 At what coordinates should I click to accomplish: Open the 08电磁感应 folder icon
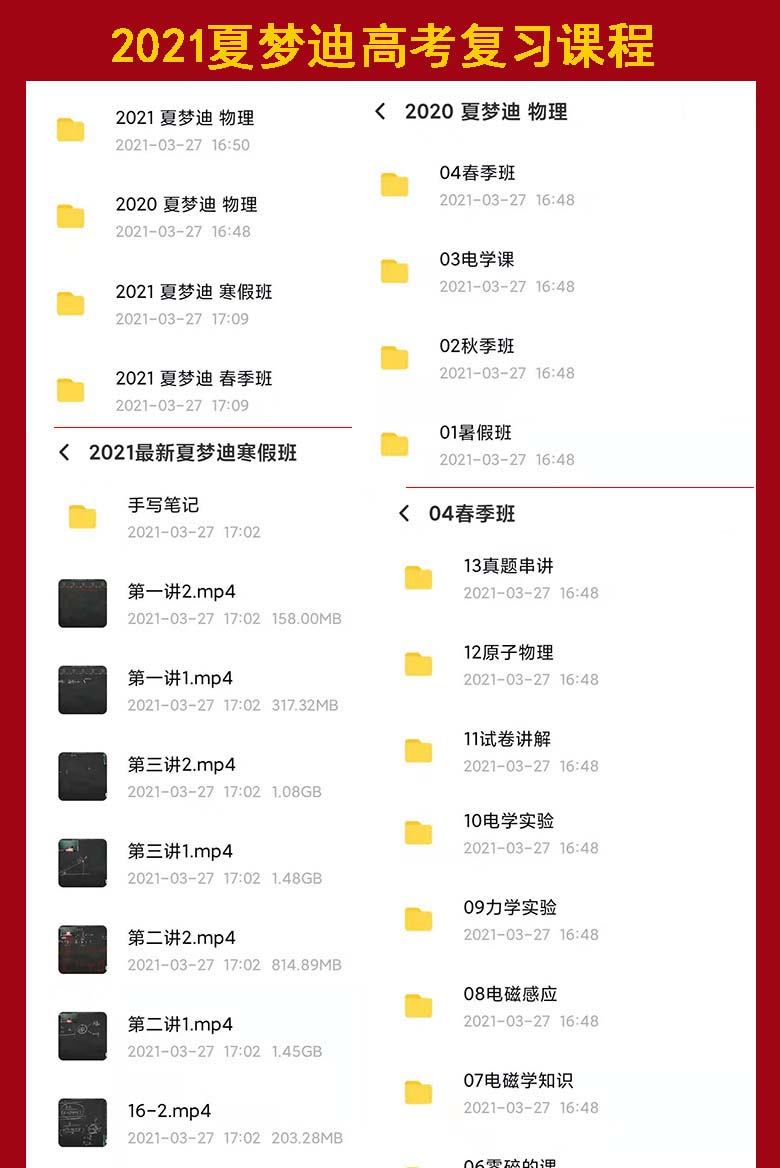[x=417, y=1005]
